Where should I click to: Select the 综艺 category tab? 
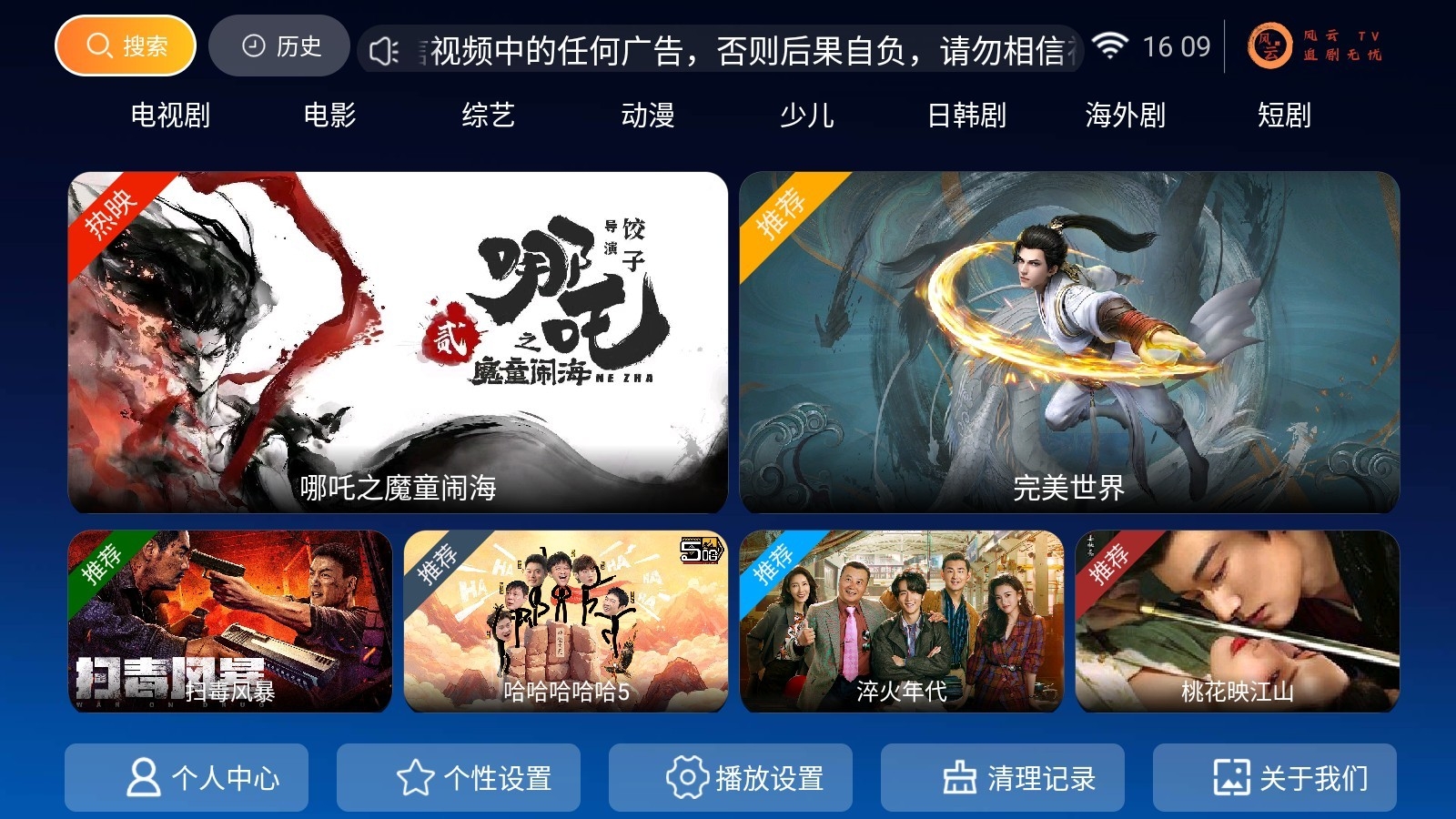pos(489,116)
